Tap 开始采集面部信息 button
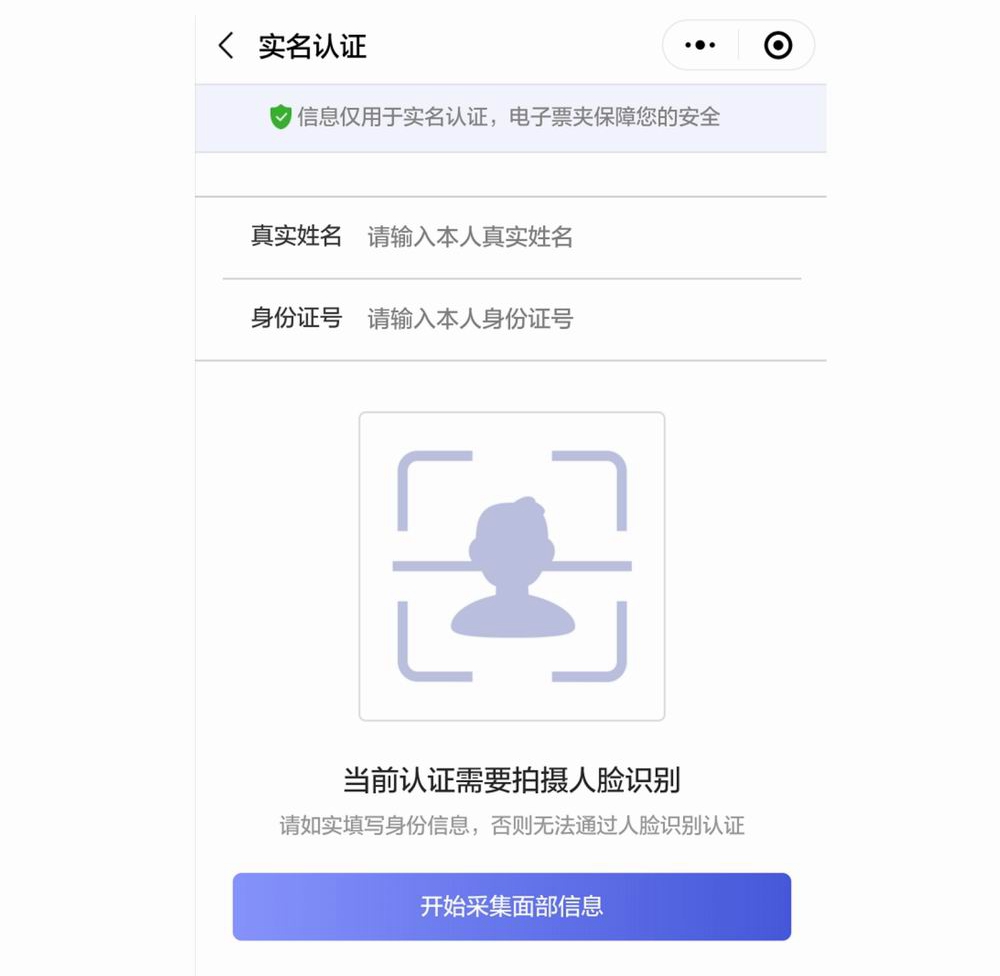Image resolution: width=1000 pixels, height=976 pixels. tap(511, 906)
